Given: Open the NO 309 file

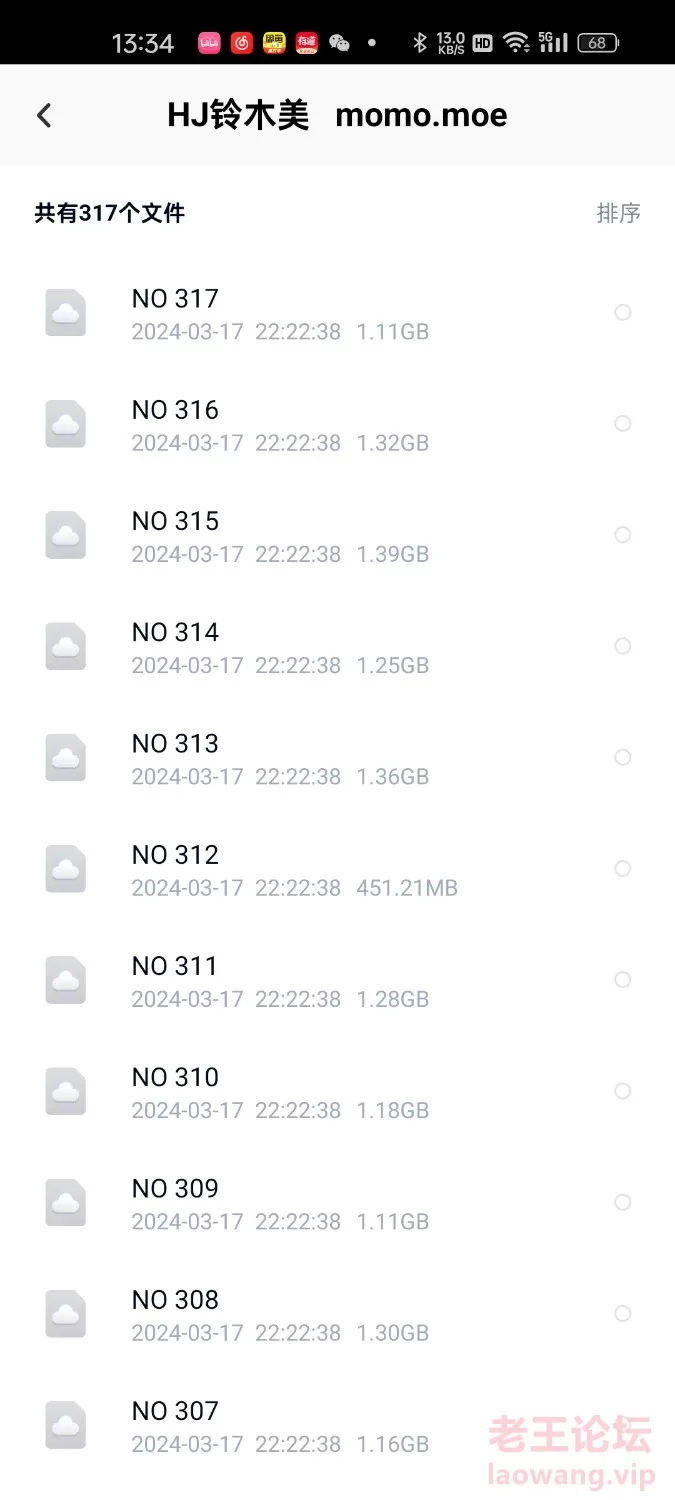Looking at the screenshot, I should click(337, 1203).
